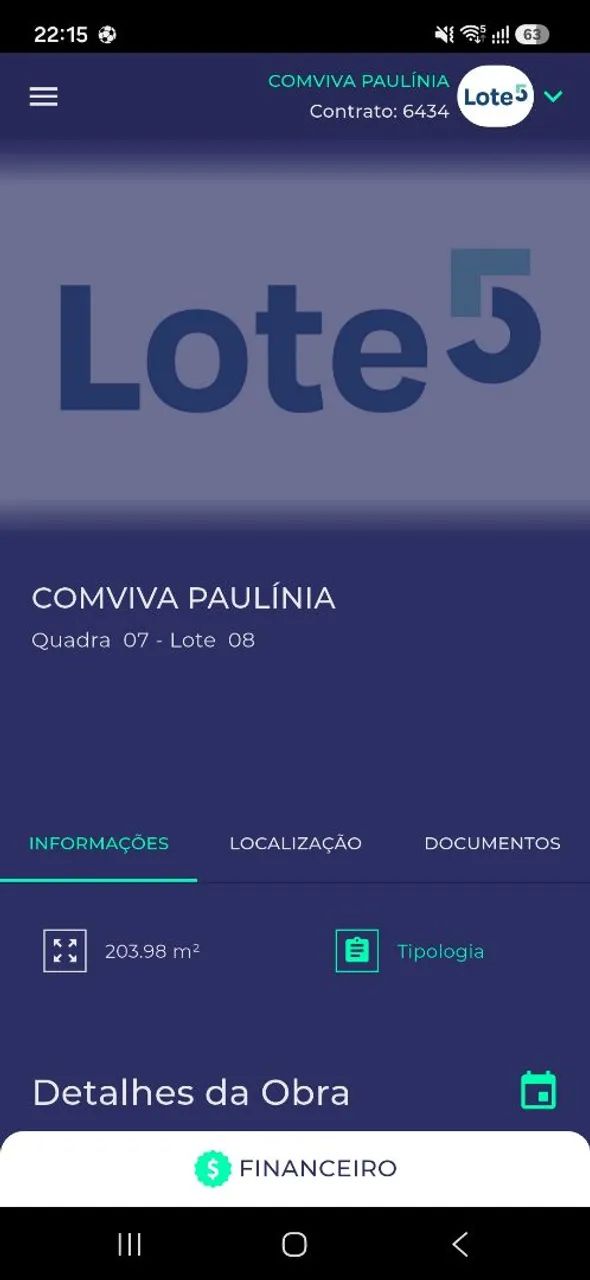This screenshot has width=590, height=1280.
Task: Open the Financeiro section
Action: tap(295, 1168)
